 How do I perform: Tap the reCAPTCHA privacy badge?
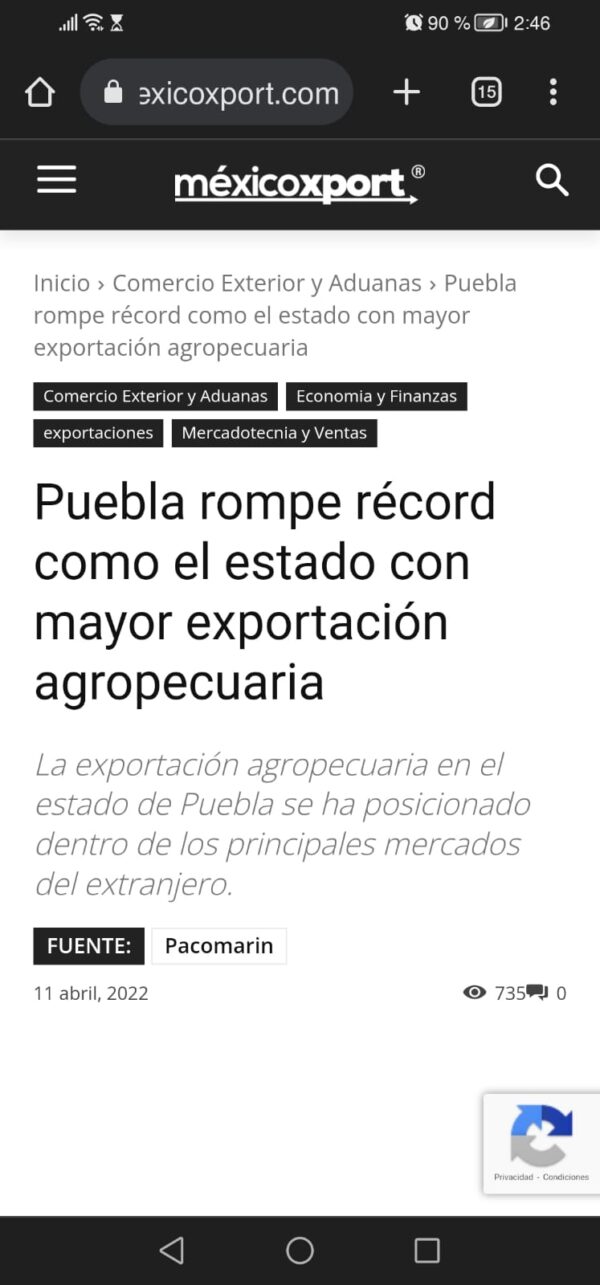(541, 1143)
